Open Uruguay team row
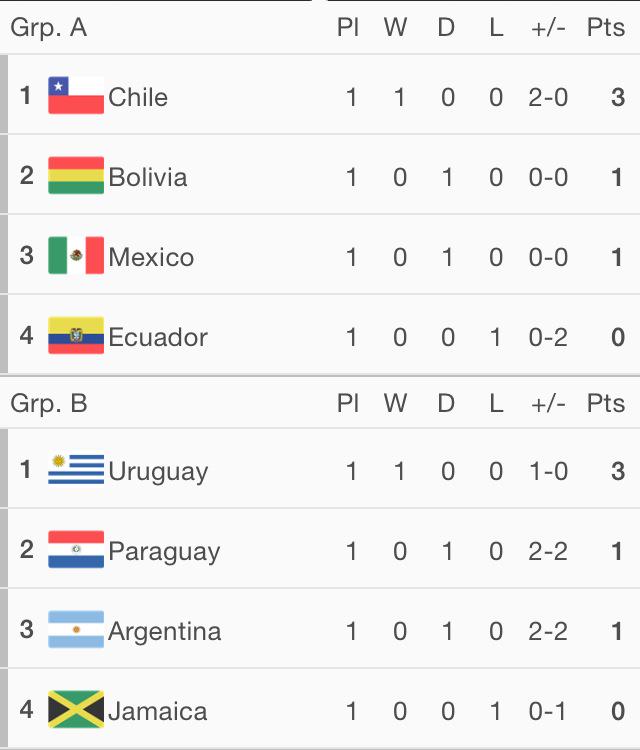The width and height of the screenshot is (640, 750). (x=158, y=471)
